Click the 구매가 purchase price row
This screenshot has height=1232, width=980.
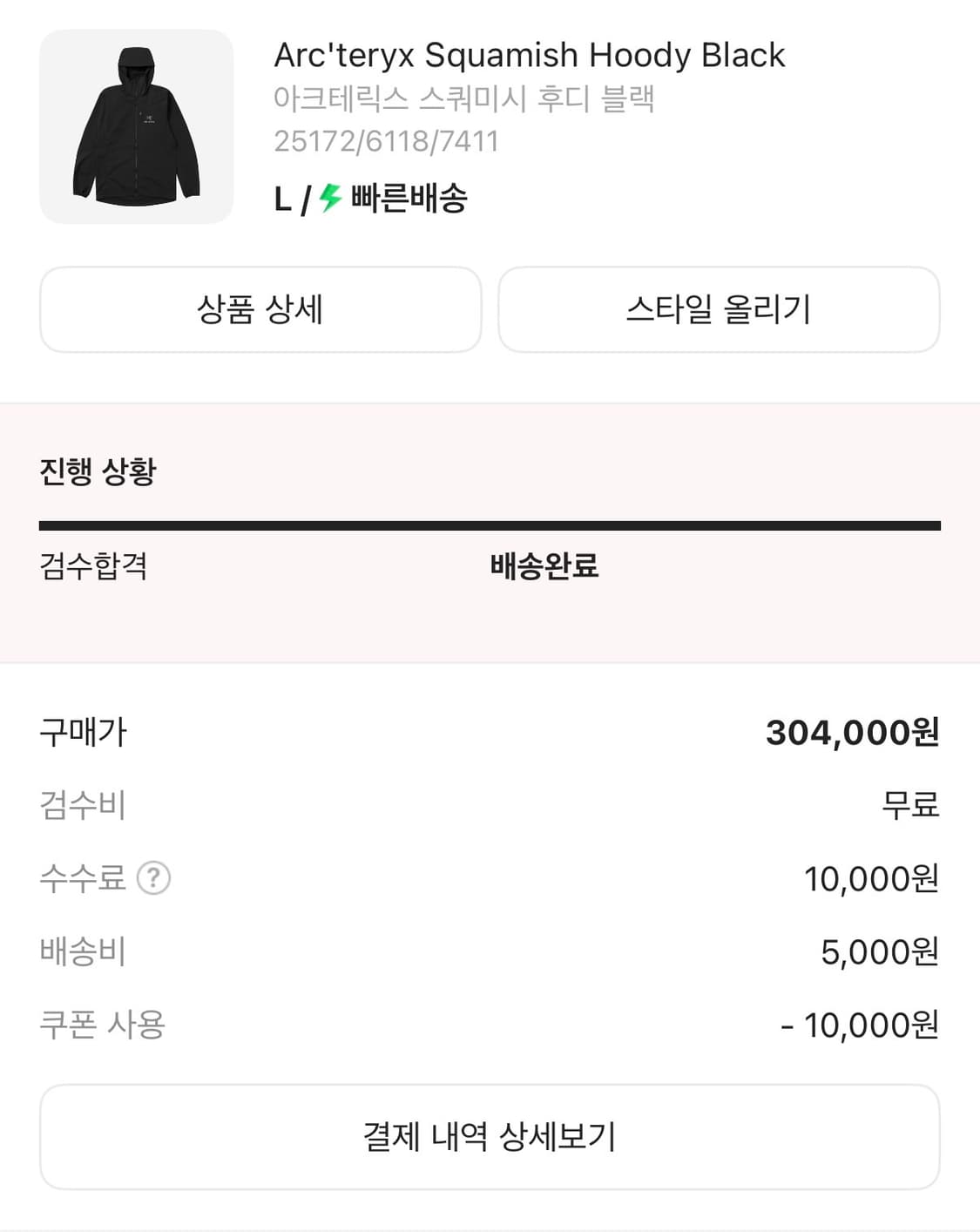pyautogui.click(x=84, y=733)
